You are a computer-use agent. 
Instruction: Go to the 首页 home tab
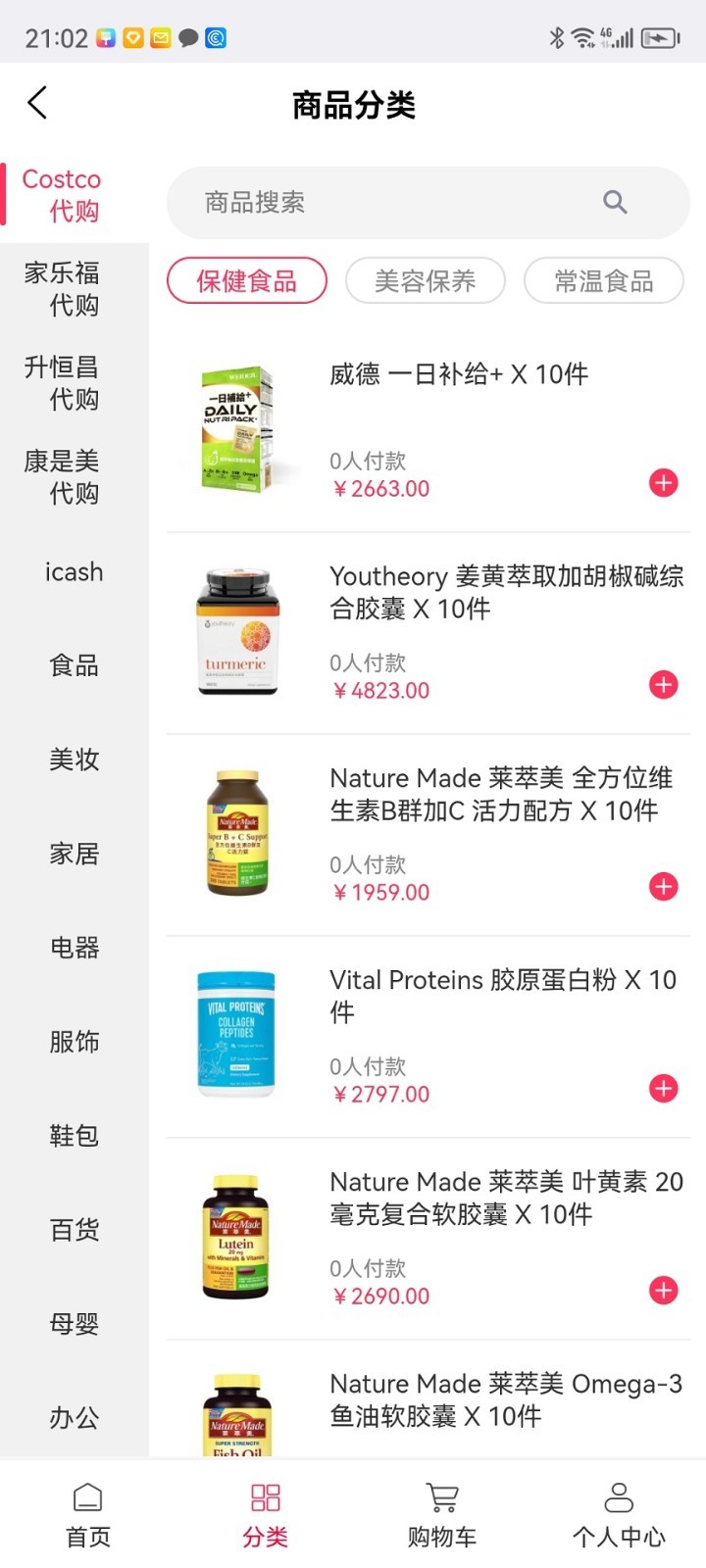88,1515
